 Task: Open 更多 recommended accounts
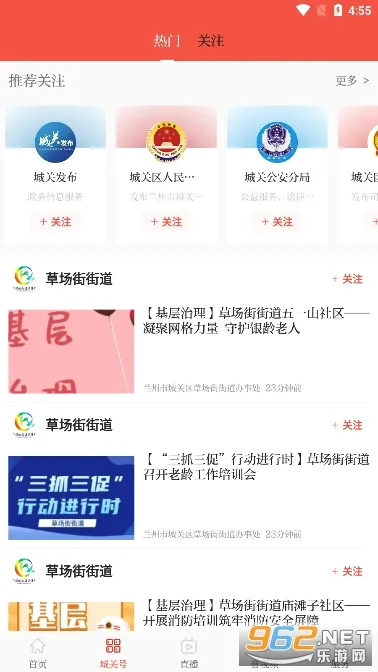352,81
